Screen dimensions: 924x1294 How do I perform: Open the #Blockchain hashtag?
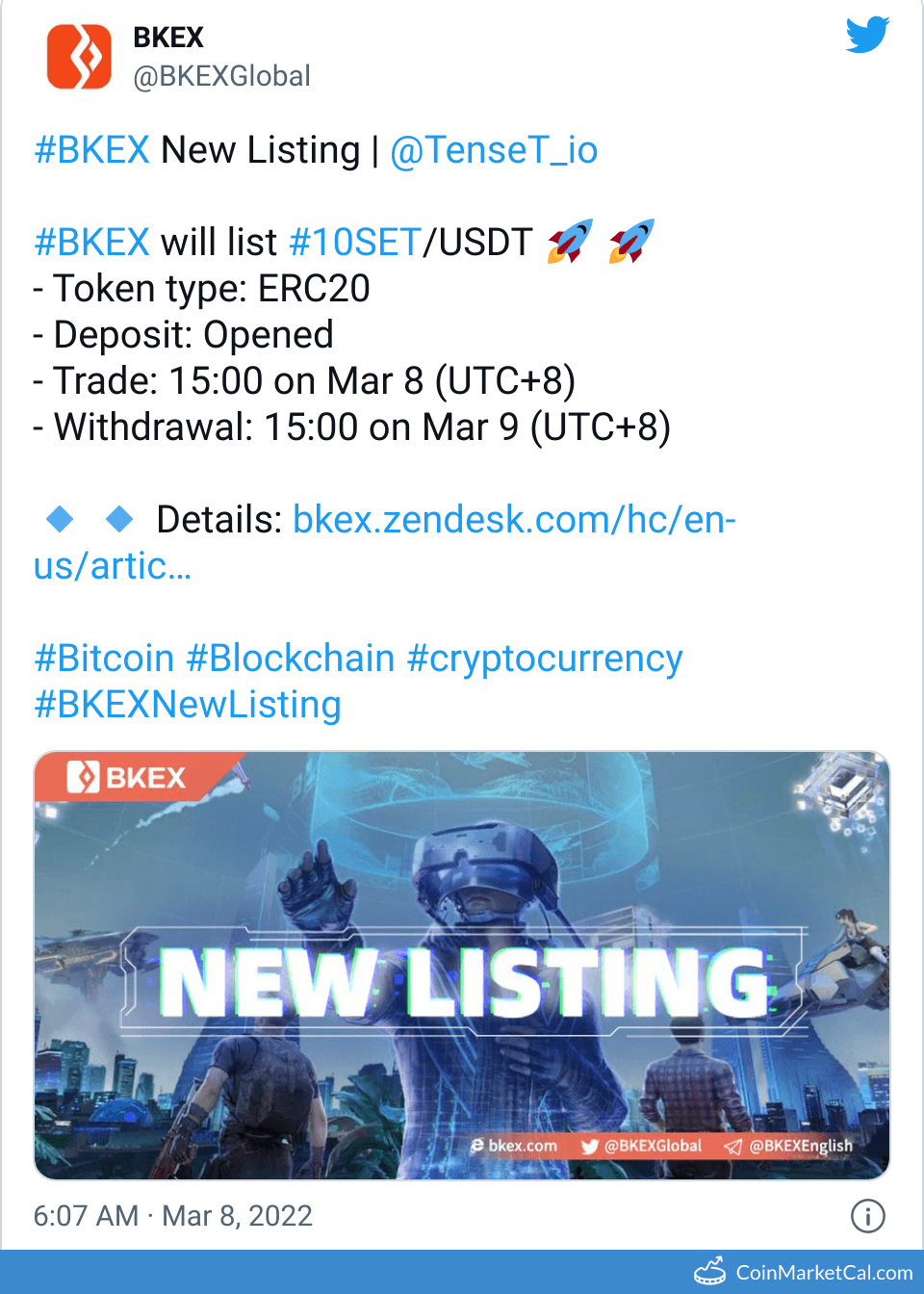click(291, 659)
